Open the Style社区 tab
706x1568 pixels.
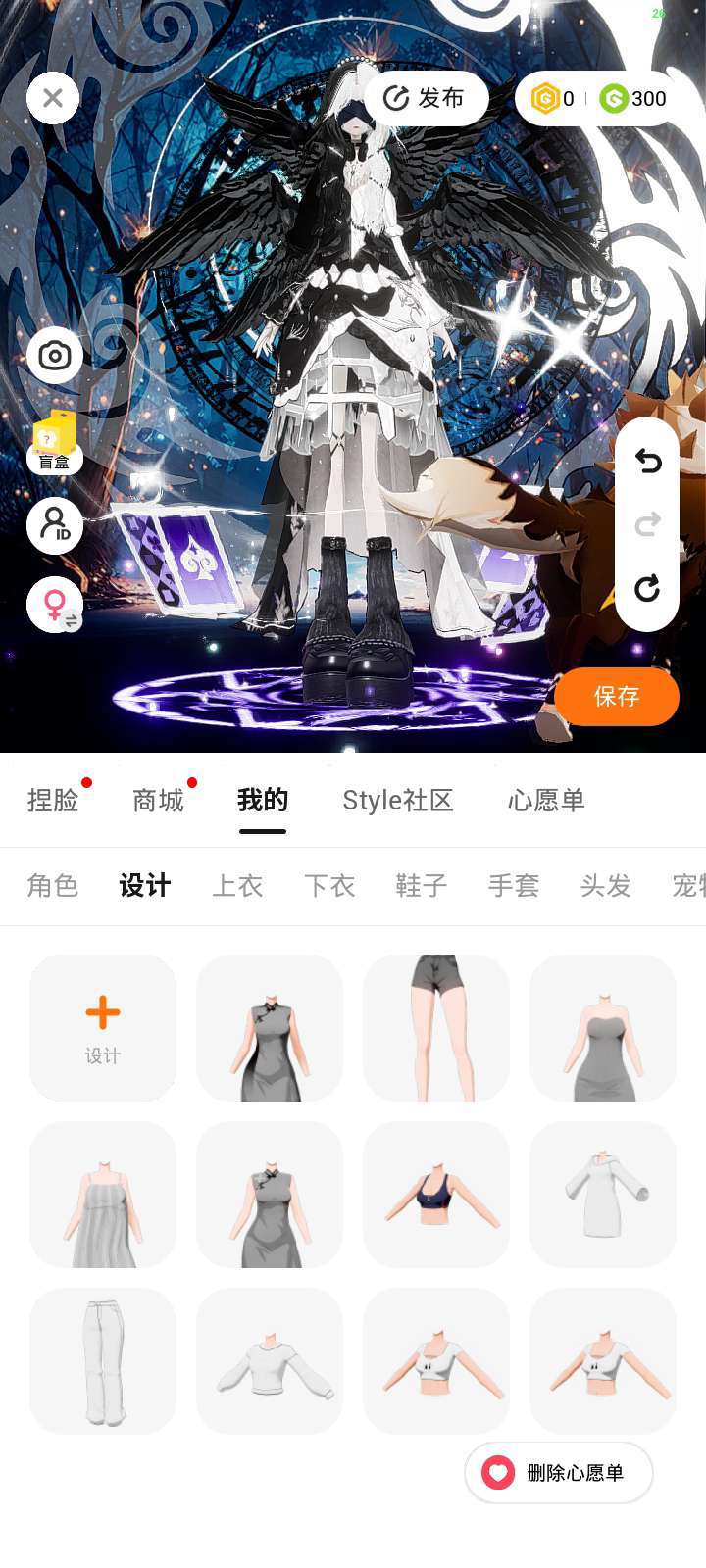397,801
